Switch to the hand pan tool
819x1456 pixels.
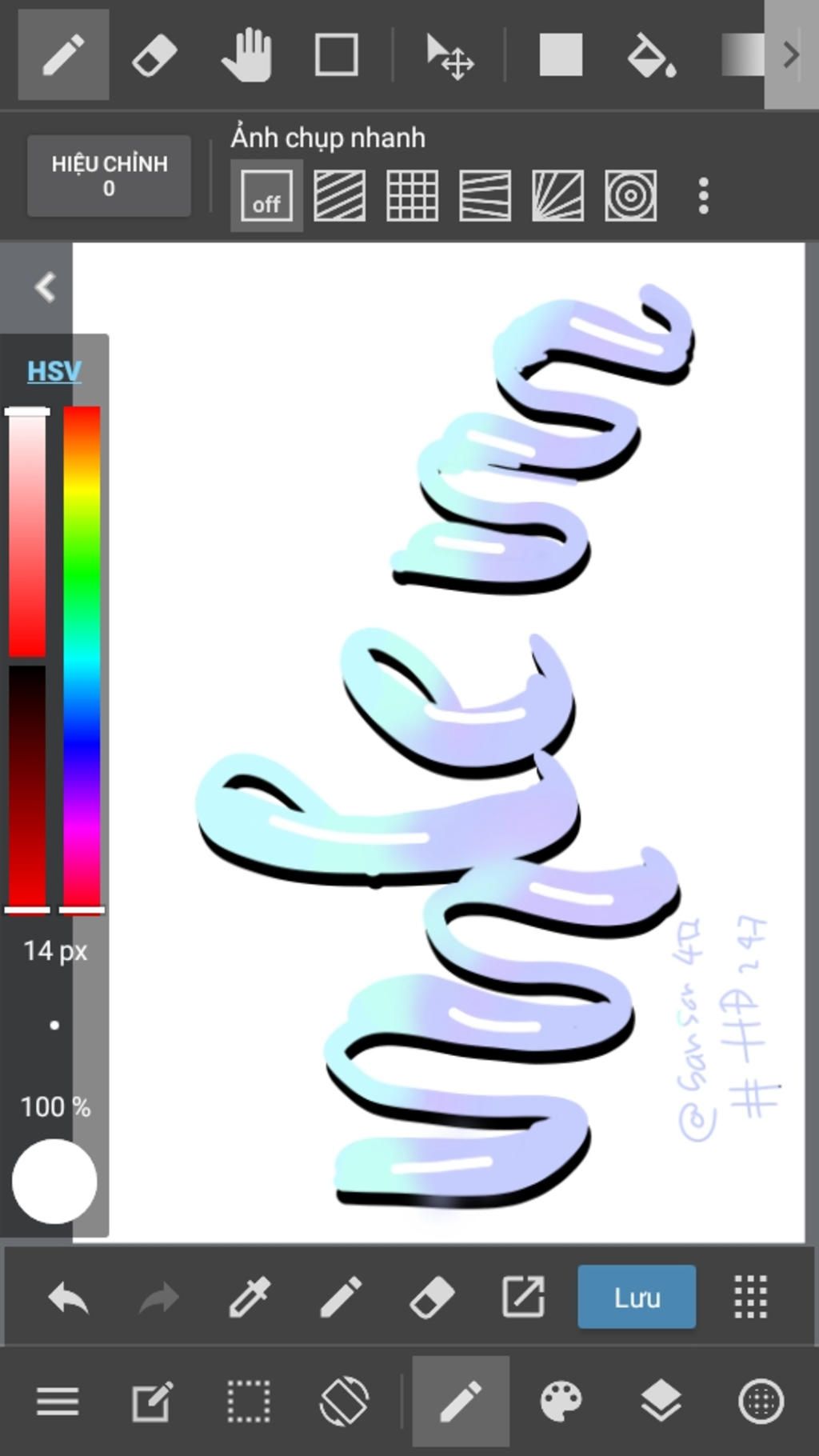[246, 55]
